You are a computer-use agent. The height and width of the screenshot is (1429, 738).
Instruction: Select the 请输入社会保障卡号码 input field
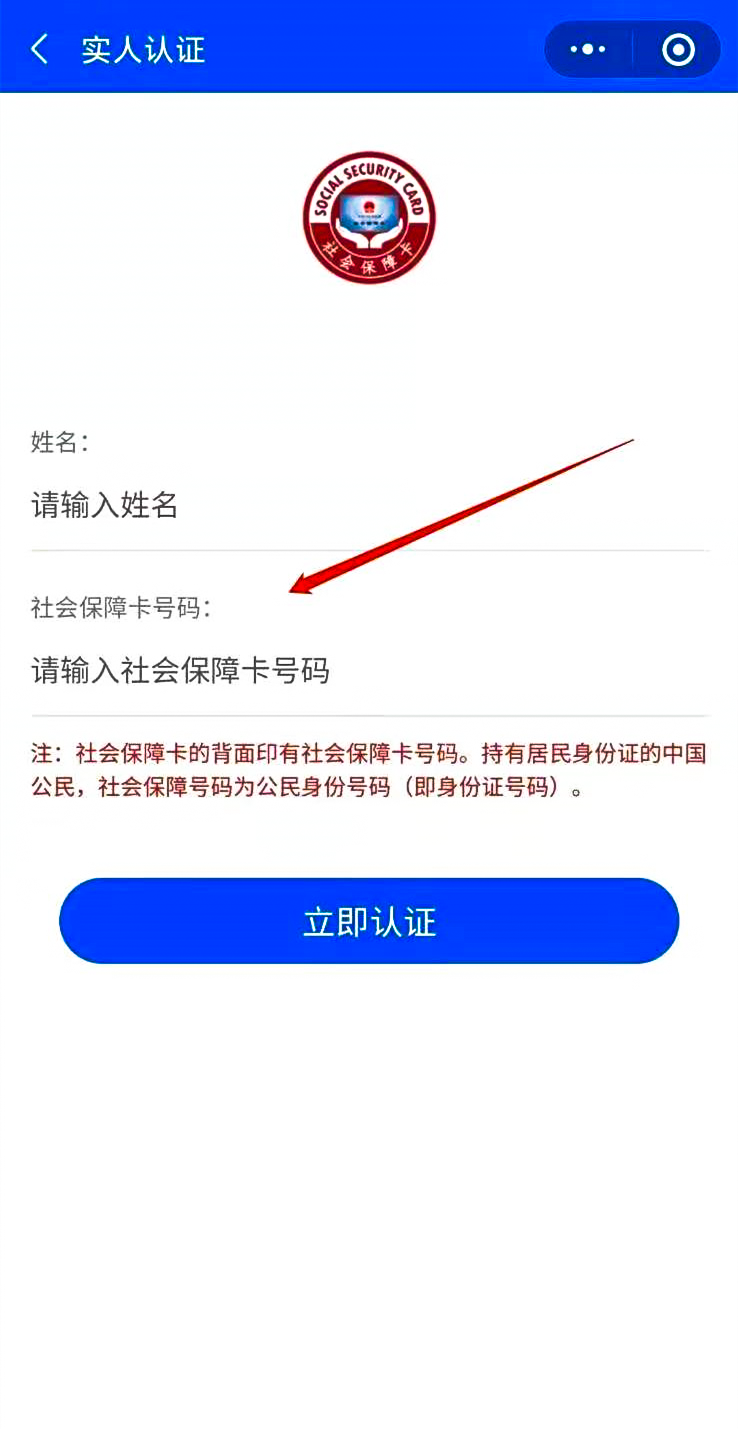(370, 670)
